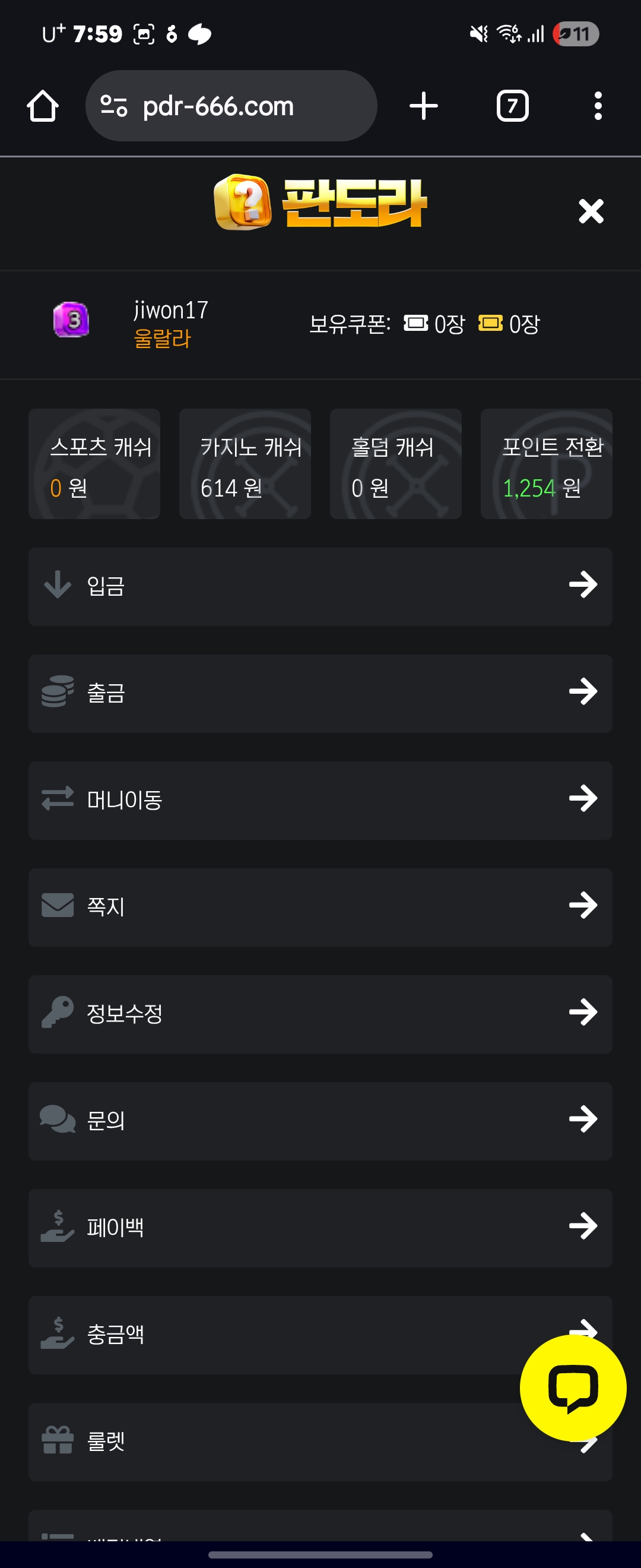Open the 포인트 전환 card
This screenshot has width=641, height=1568.
coord(546,464)
